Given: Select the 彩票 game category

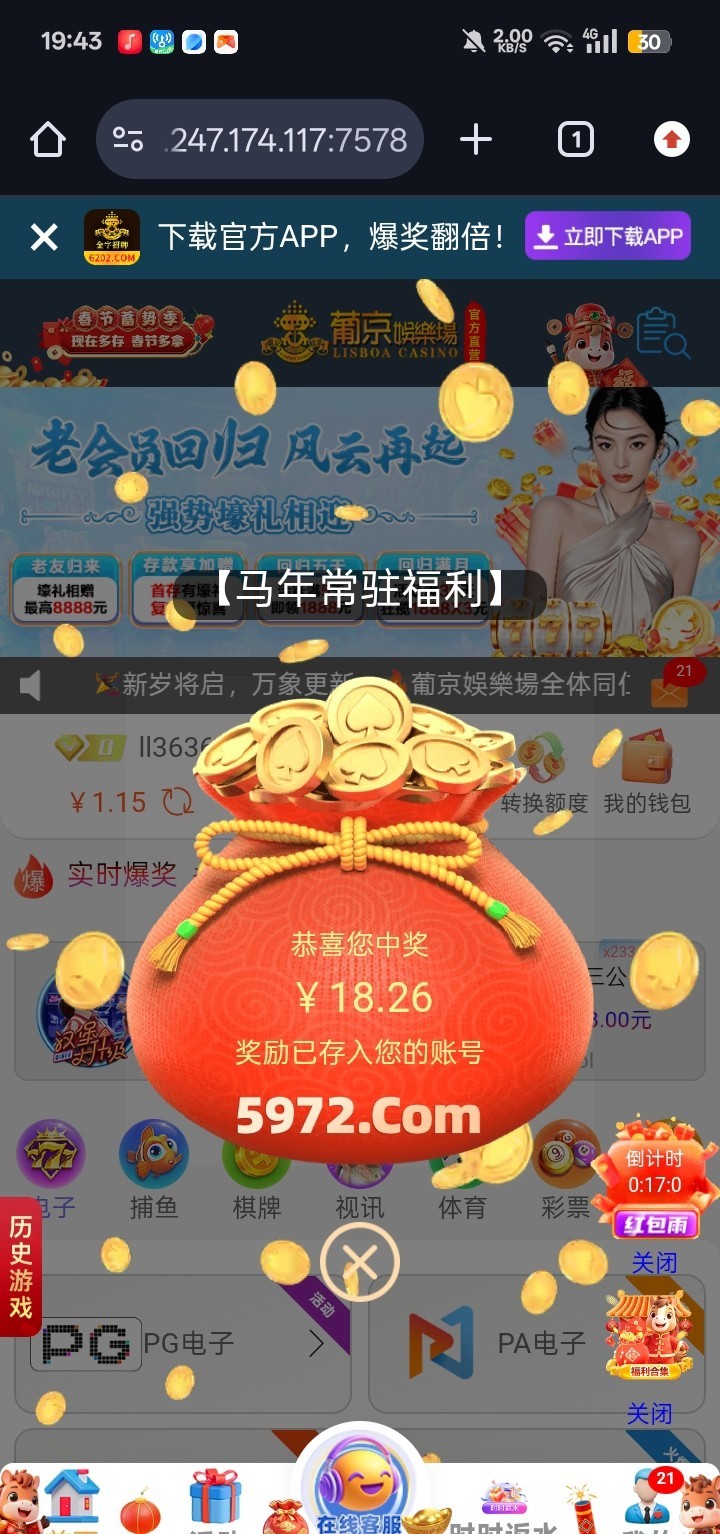Looking at the screenshot, I should click(566, 1170).
